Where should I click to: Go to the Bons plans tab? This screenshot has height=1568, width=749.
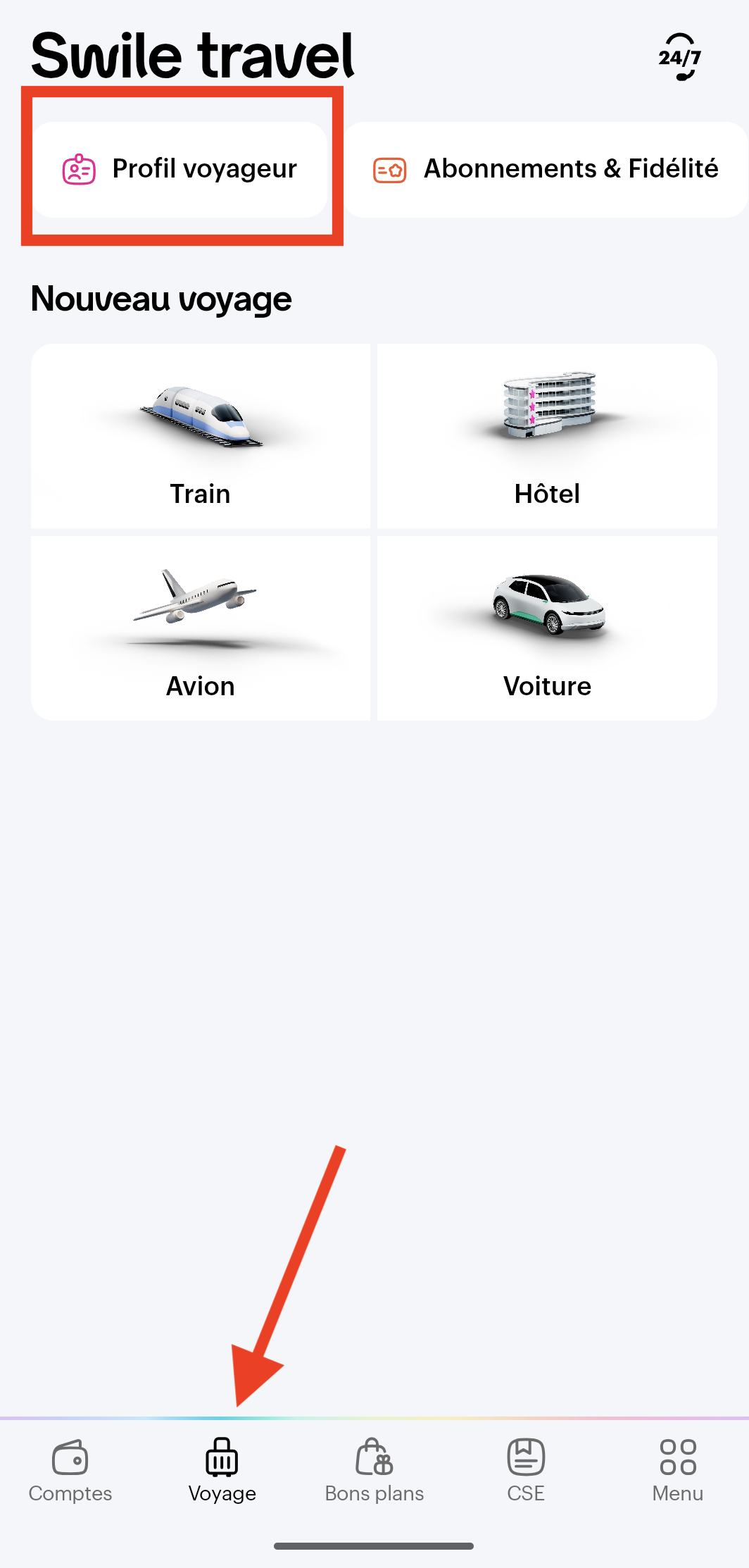[x=374, y=1470]
